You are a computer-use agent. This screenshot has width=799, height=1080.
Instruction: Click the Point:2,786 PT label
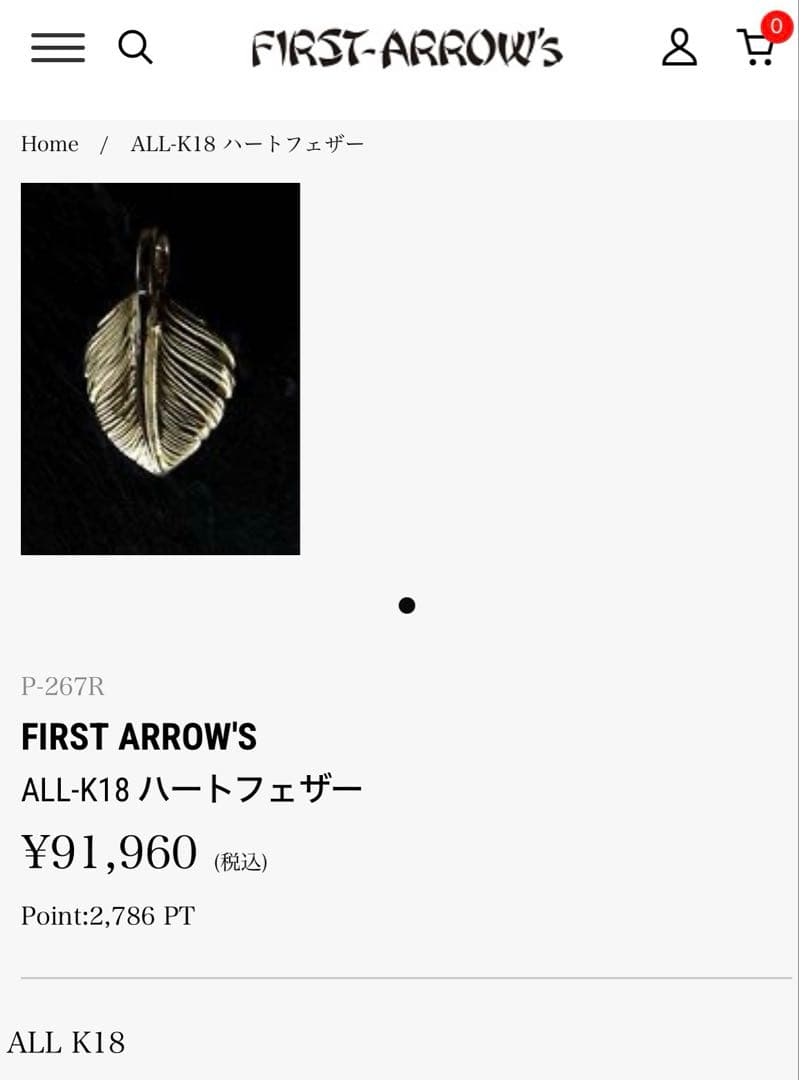coord(109,915)
